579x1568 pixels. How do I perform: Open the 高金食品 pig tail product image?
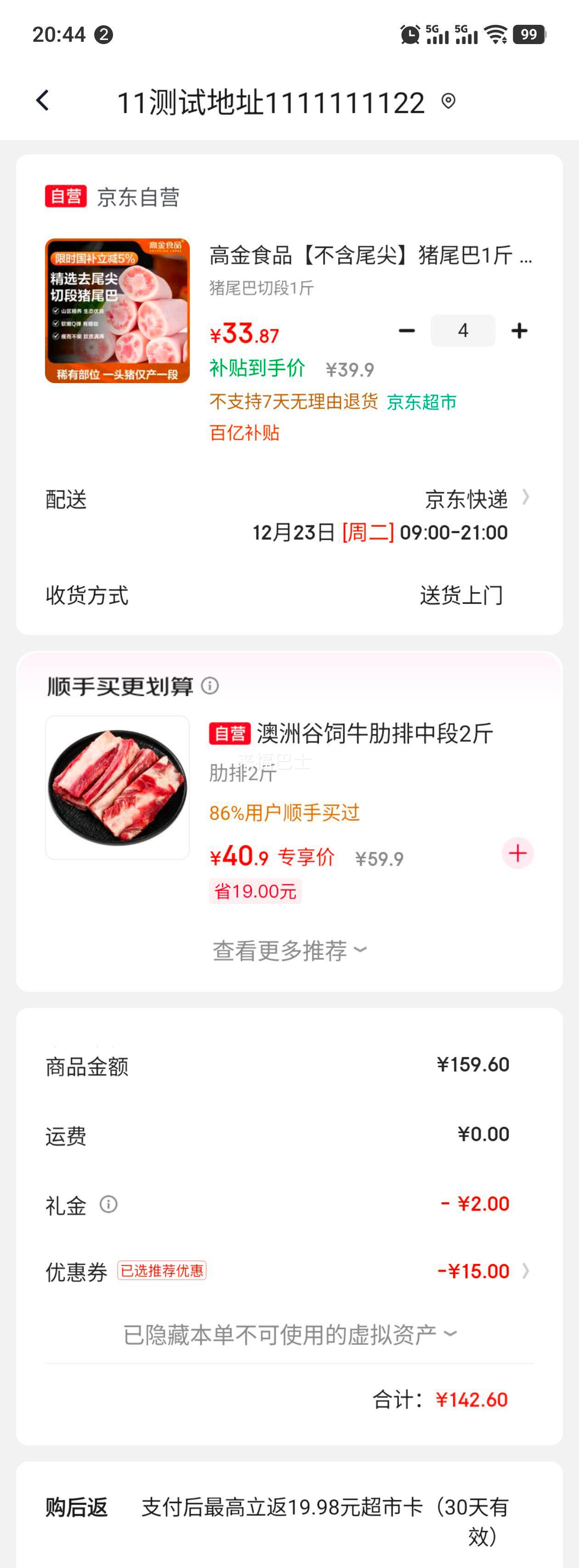click(x=118, y=310)
